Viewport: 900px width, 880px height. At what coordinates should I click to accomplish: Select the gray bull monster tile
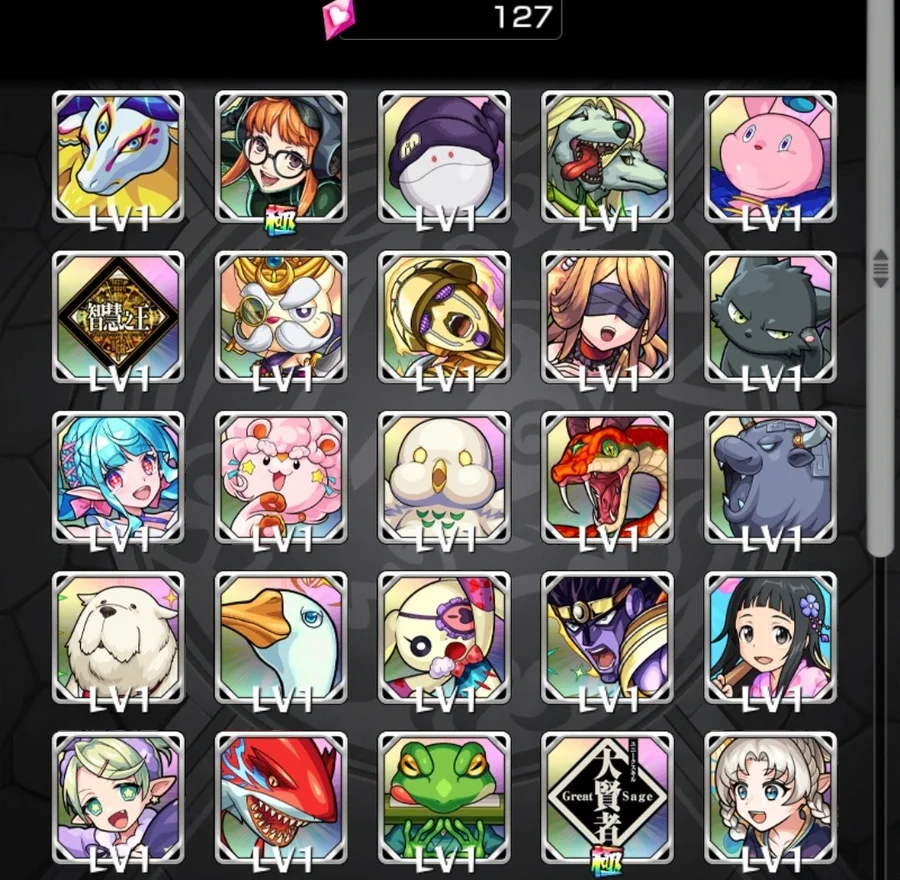pyautogui.click(x=770, y=477)
